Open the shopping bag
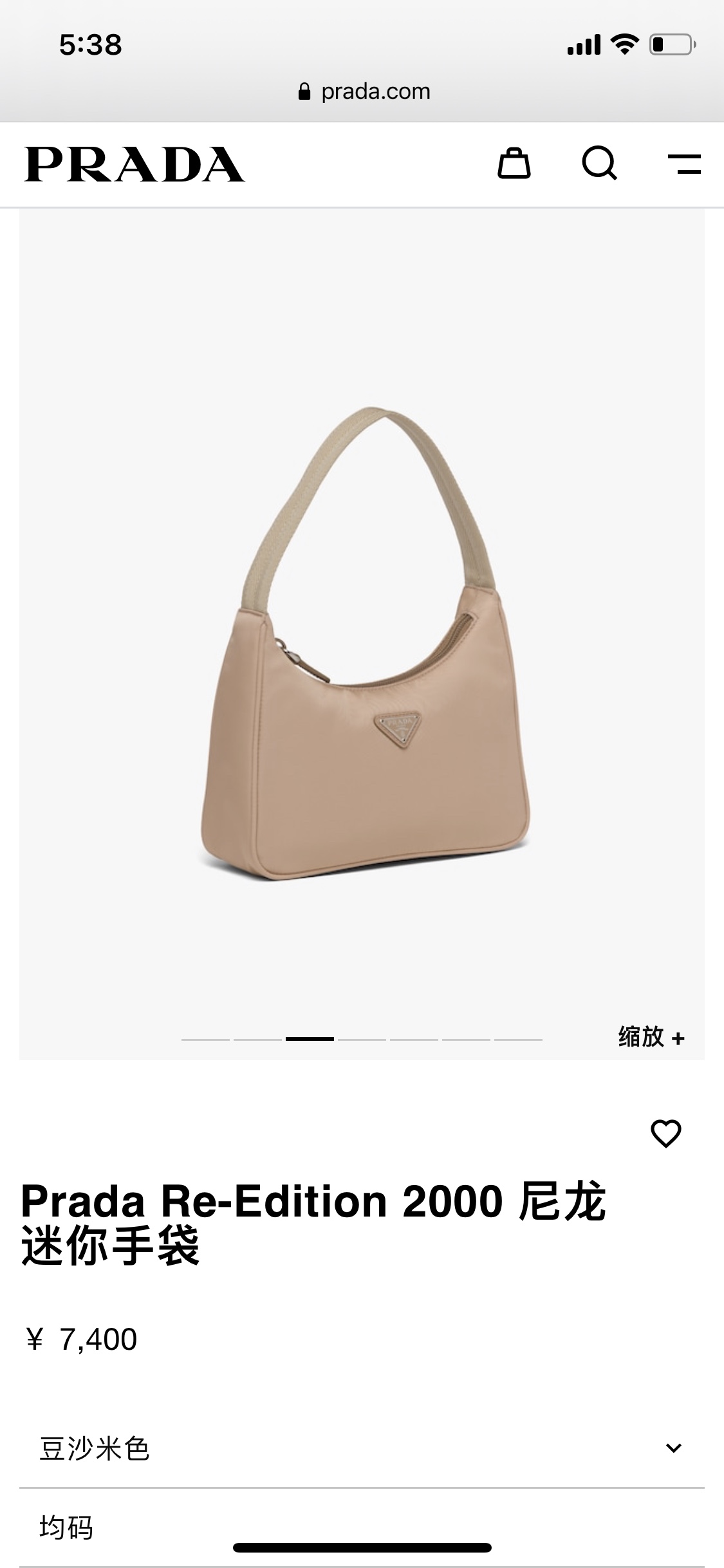This screenshot has width=724, height=1568. 514,163
